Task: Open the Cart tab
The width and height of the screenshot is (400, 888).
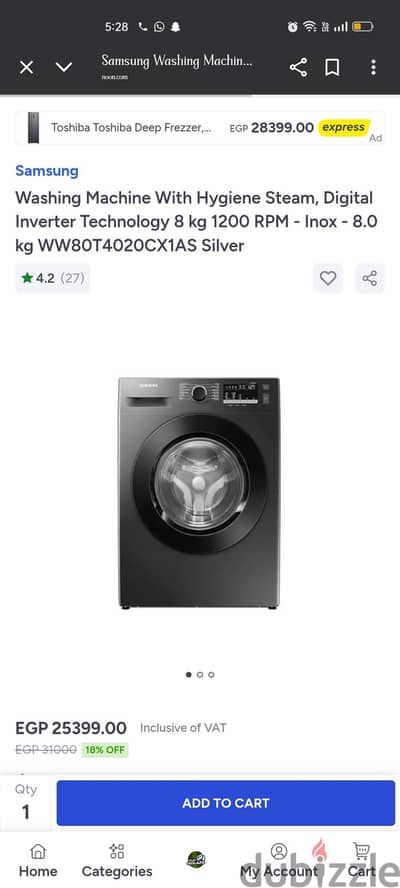Action: (362, 860)
